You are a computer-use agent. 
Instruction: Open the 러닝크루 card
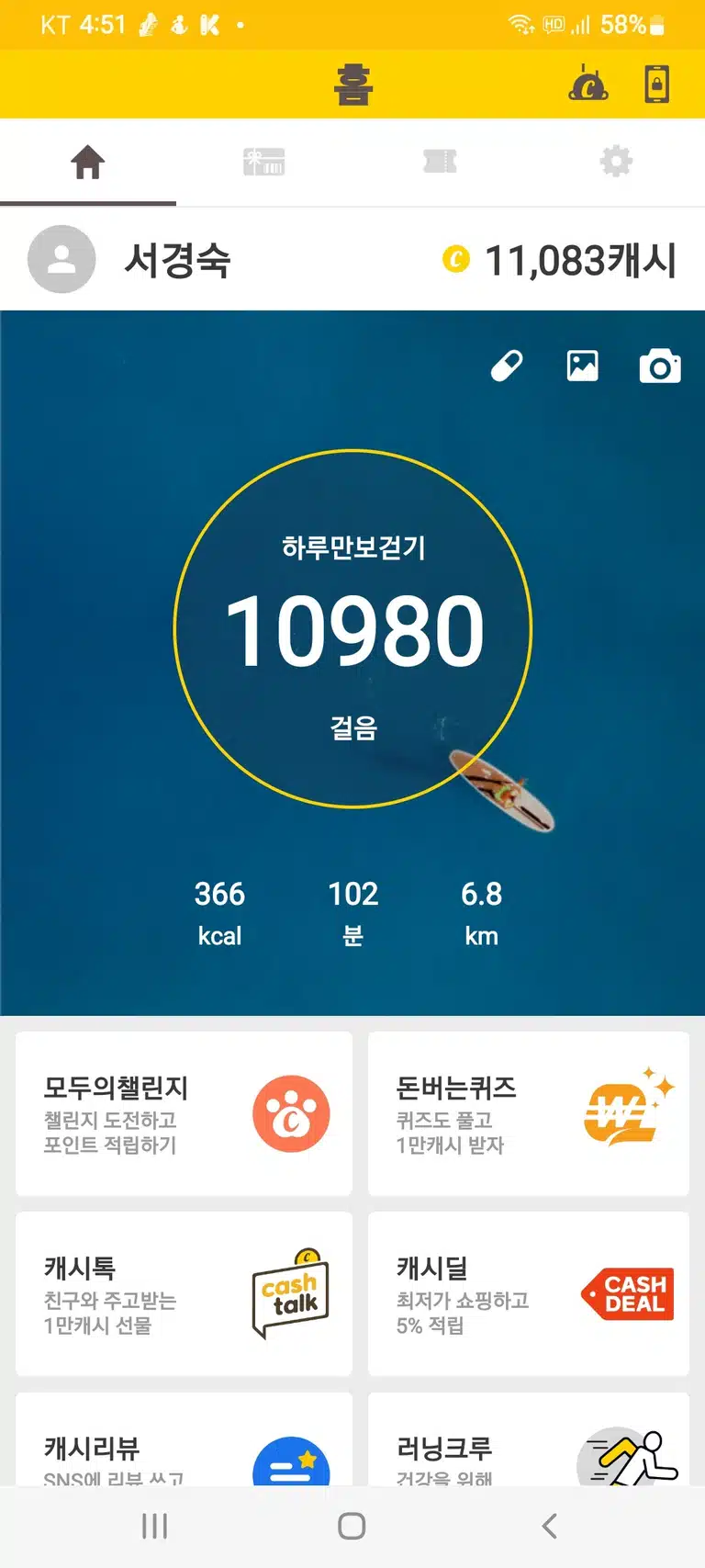click(x=529, y=1439)
